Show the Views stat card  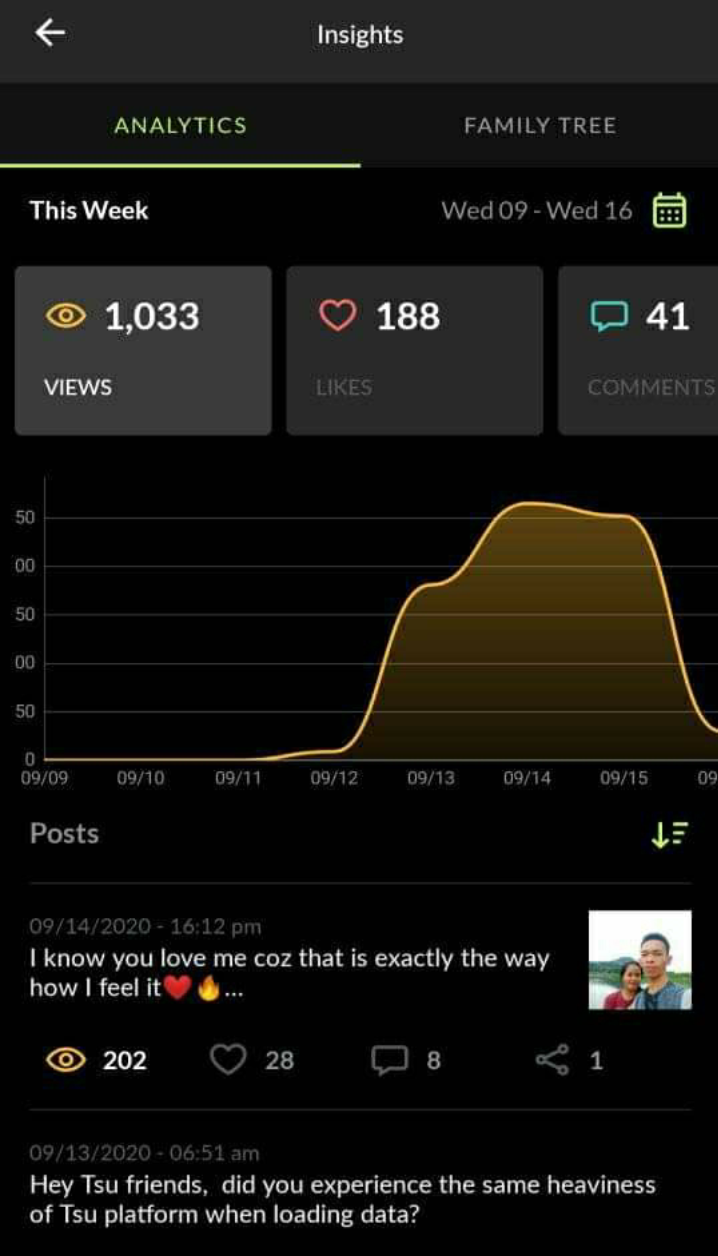click(x=143, y=350)
